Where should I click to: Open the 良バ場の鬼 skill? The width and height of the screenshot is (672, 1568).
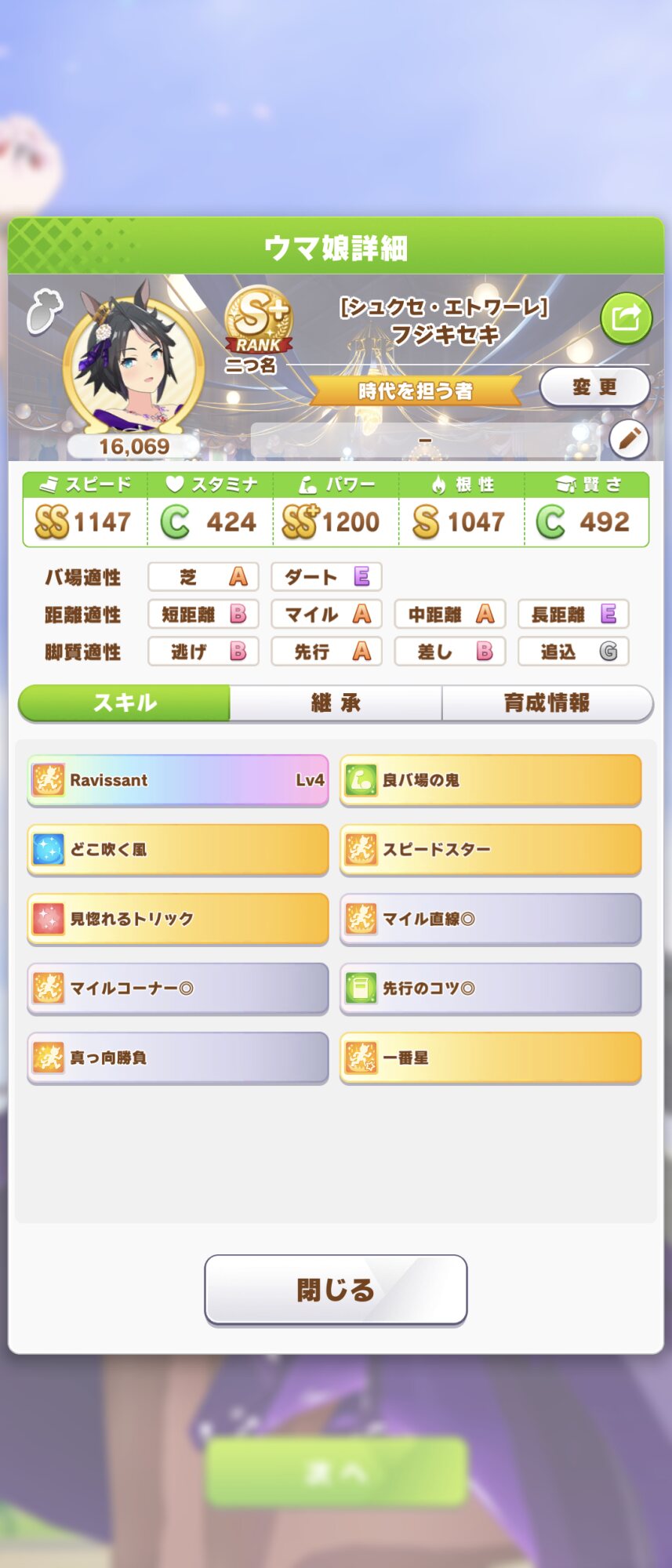(490, 780)
